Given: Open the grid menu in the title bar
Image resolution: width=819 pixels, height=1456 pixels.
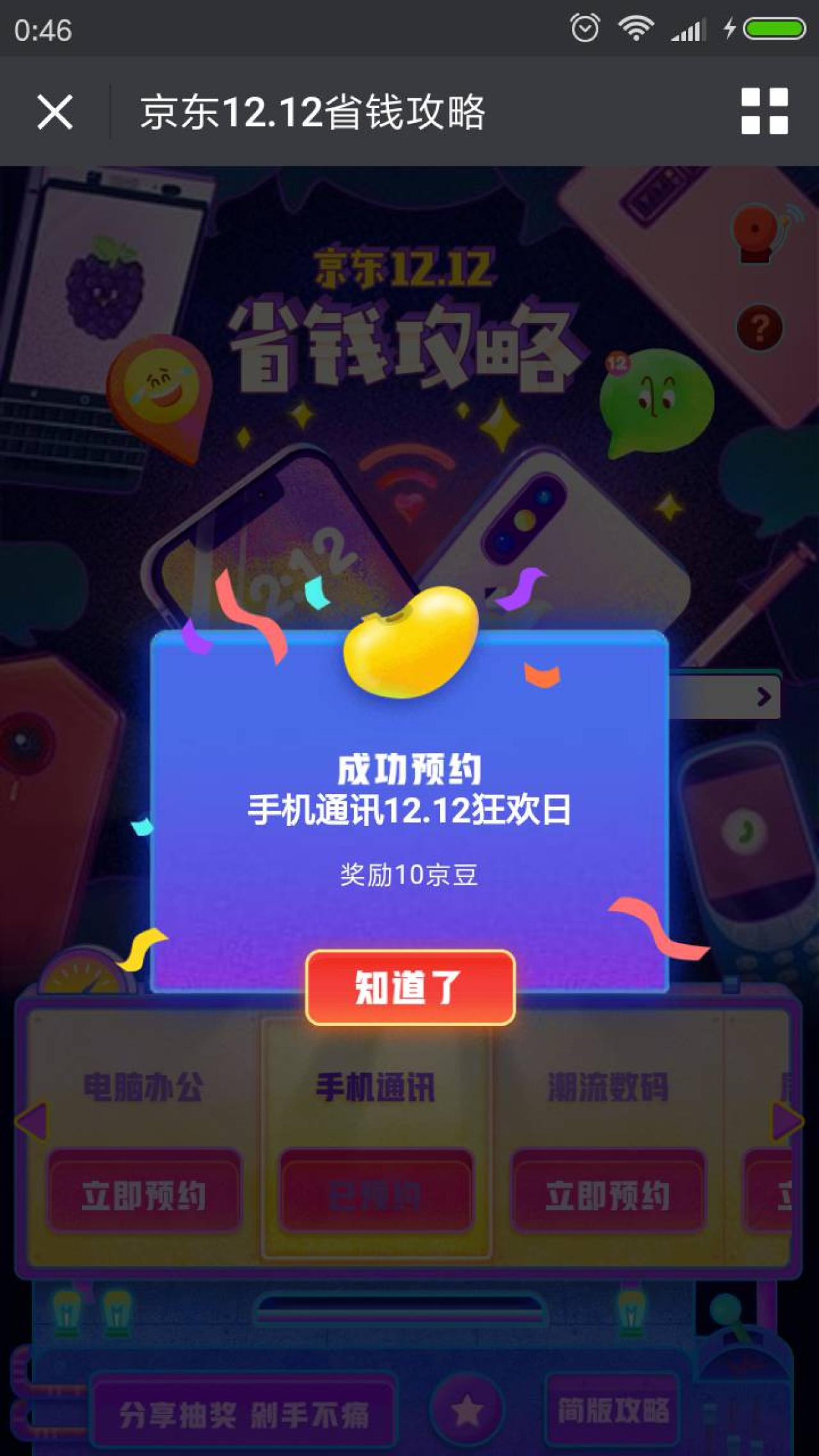Looking at the screenshot, I should (x=764, y=111).
